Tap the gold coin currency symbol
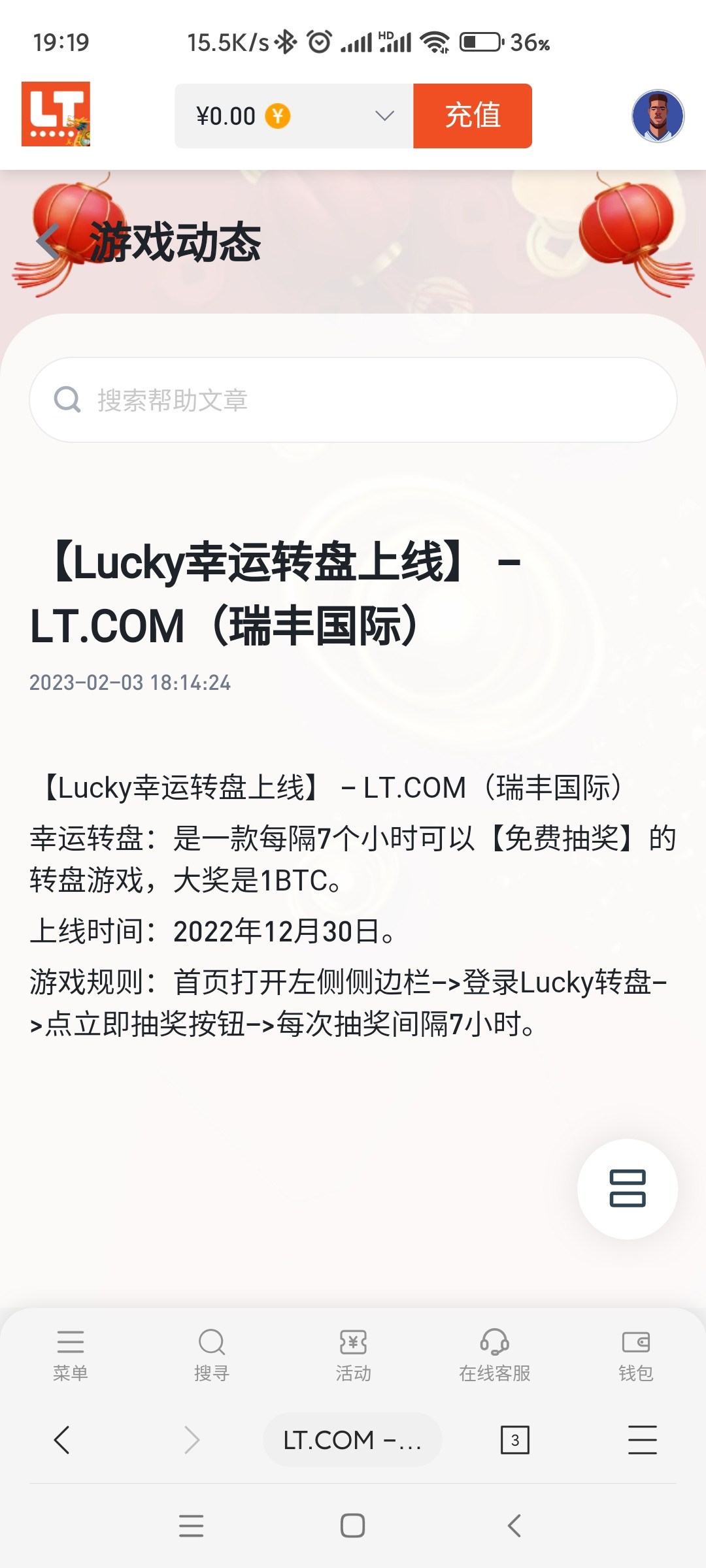Viewport: 706px width, 1568px height. pyautogui.click(x=279, y=116)
